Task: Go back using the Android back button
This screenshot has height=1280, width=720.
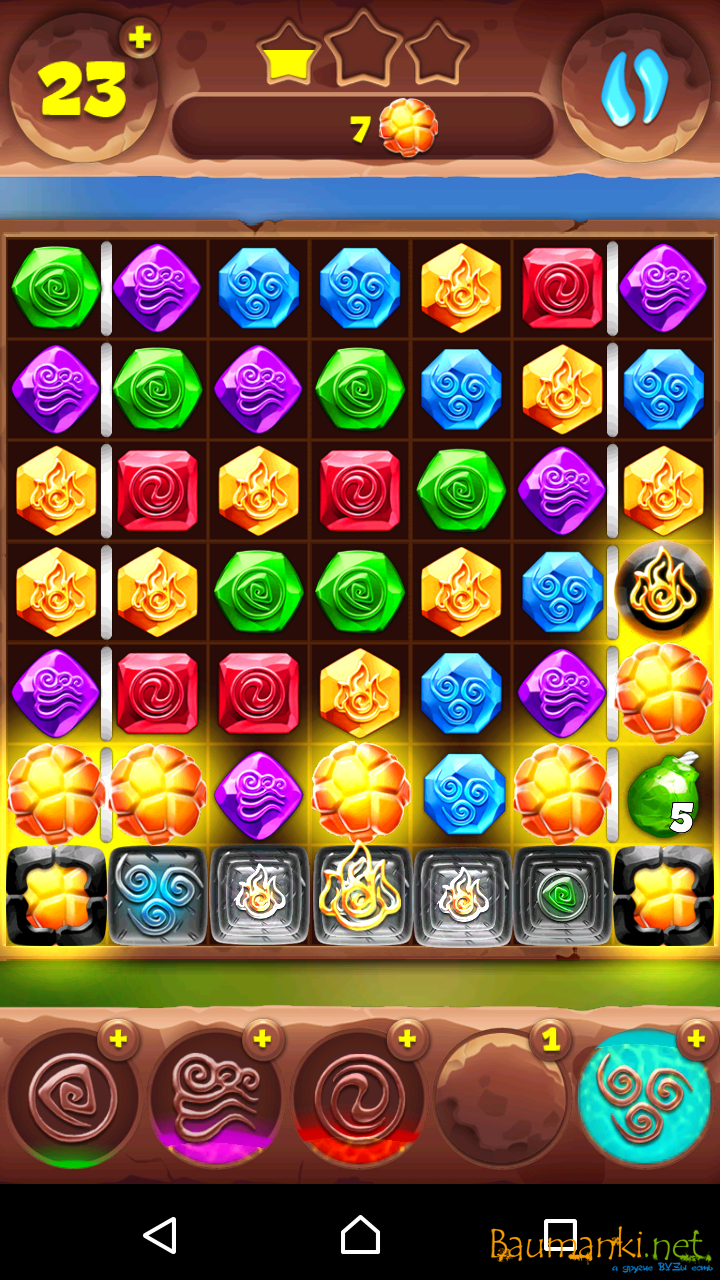Action: [x=160, y=1235]
